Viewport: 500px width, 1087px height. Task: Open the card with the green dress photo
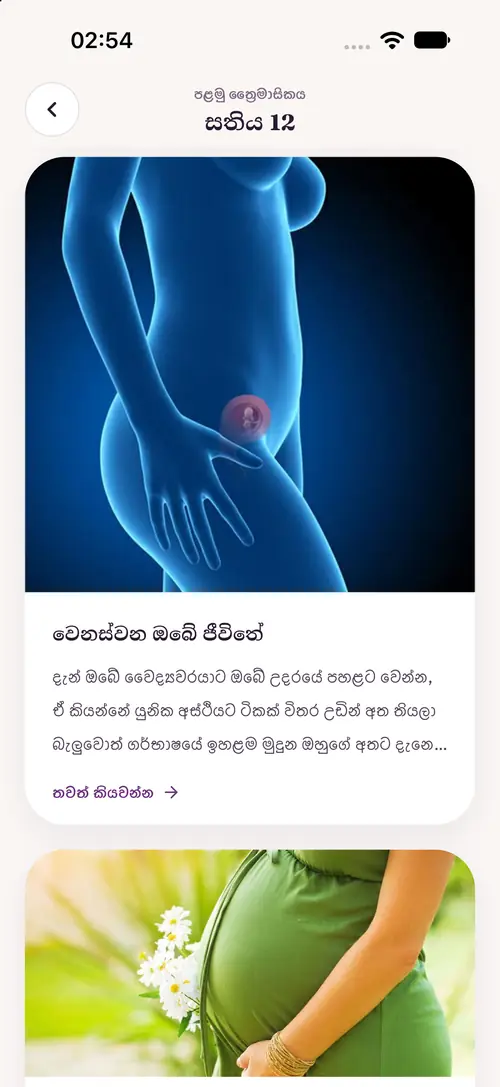pos(250,968)
